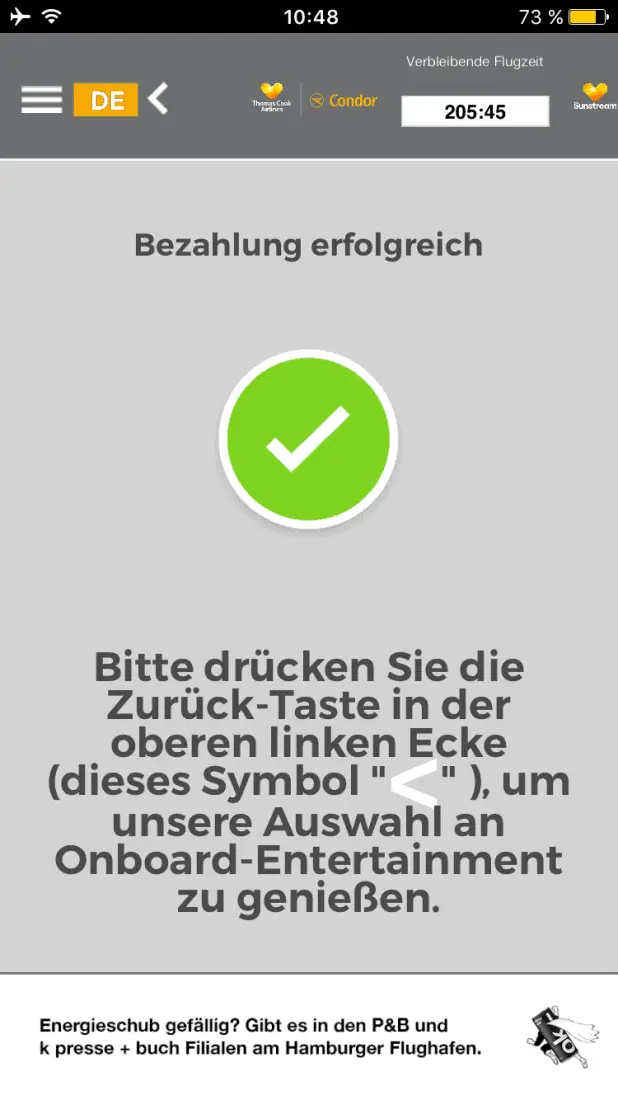Change language with the DE button

[105, 100]
